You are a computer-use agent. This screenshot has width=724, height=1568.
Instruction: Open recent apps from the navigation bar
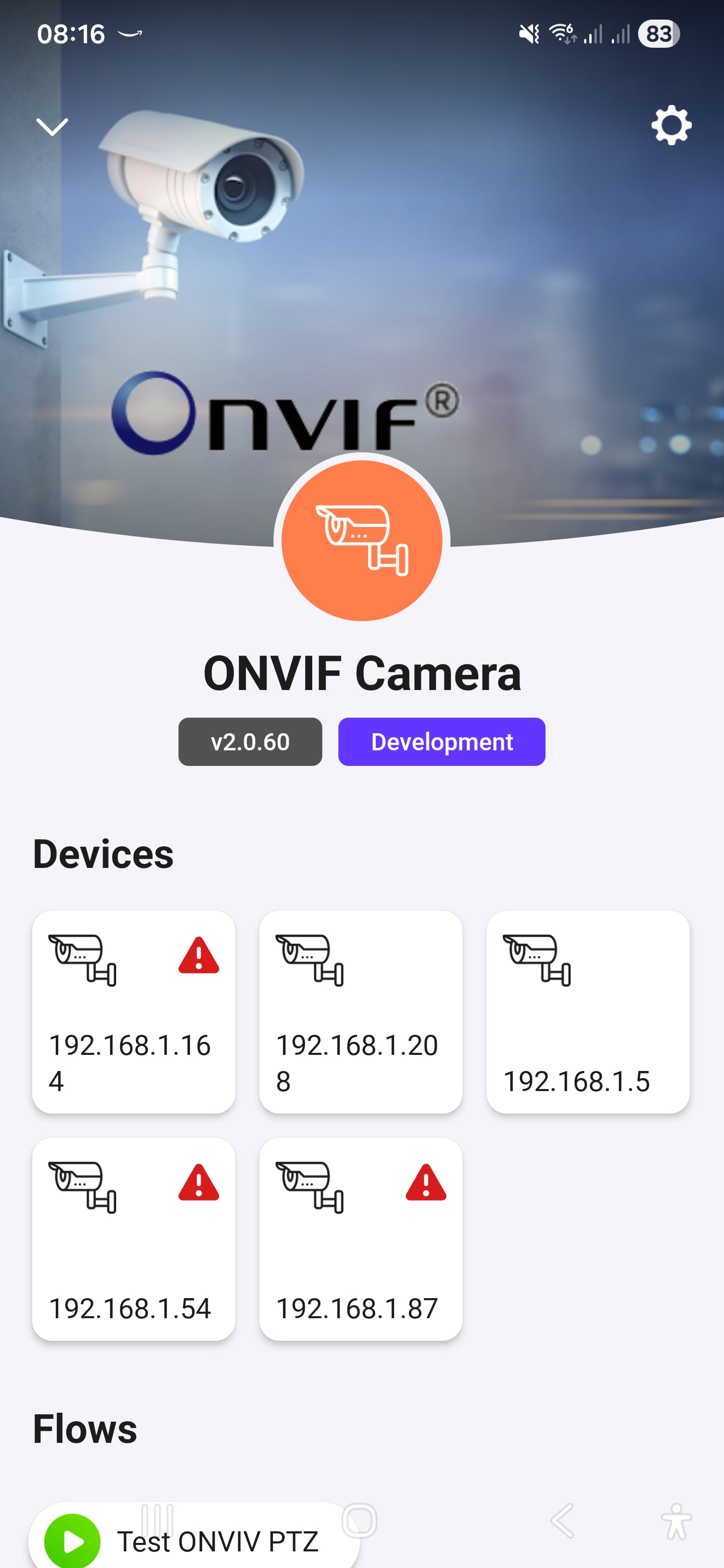(x=157, y=1521)
